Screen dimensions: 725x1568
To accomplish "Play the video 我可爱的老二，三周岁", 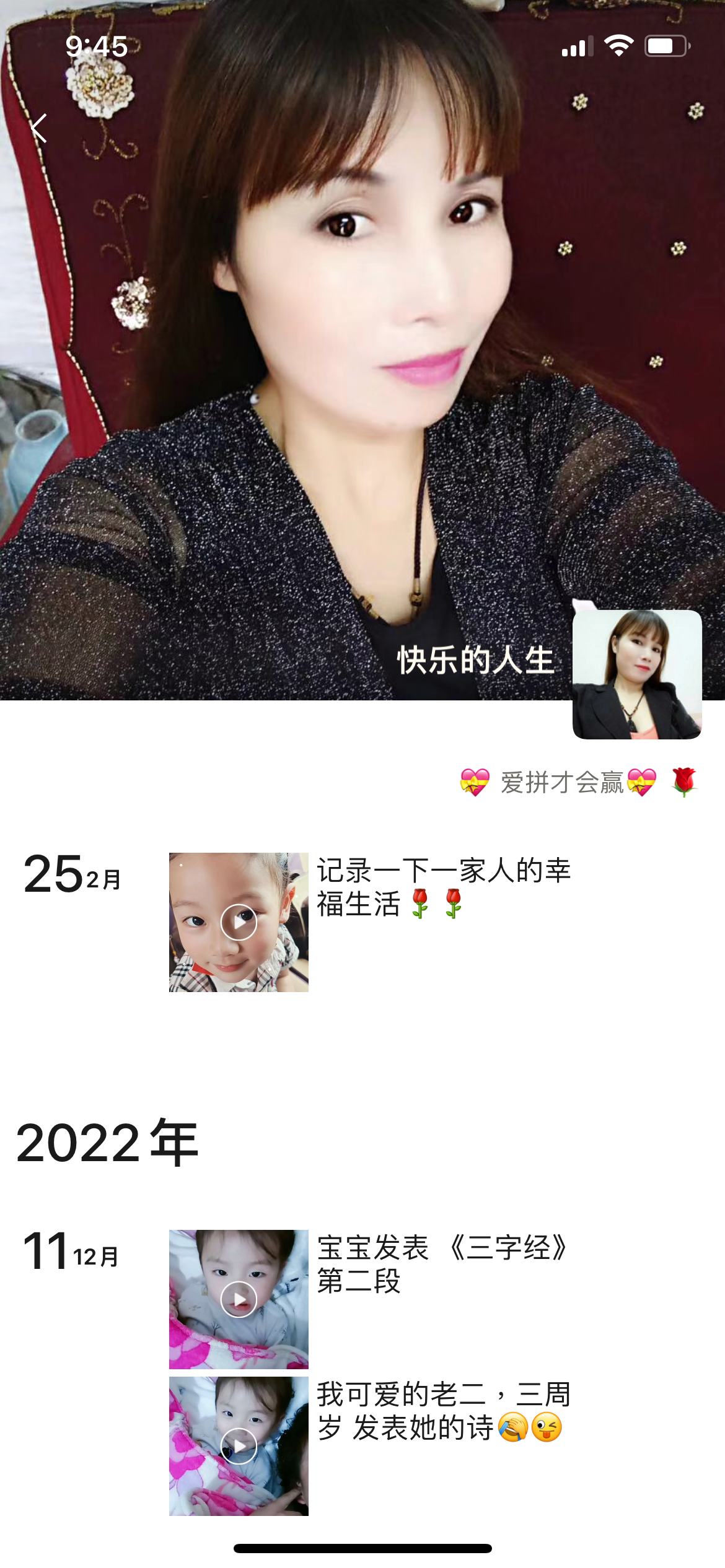I will click(x=239, y=1446).
